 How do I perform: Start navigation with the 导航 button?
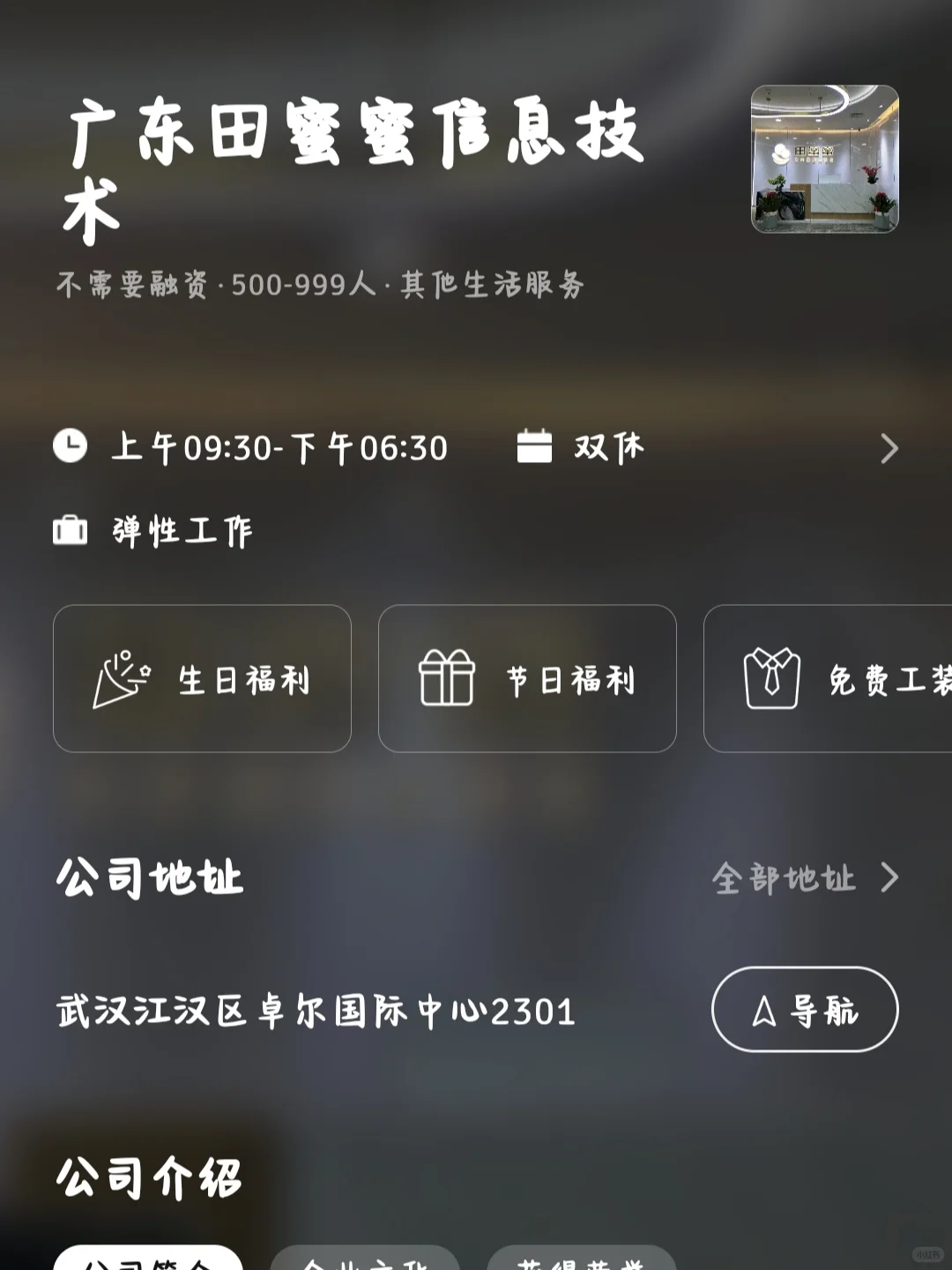[x=804, y=1010]
